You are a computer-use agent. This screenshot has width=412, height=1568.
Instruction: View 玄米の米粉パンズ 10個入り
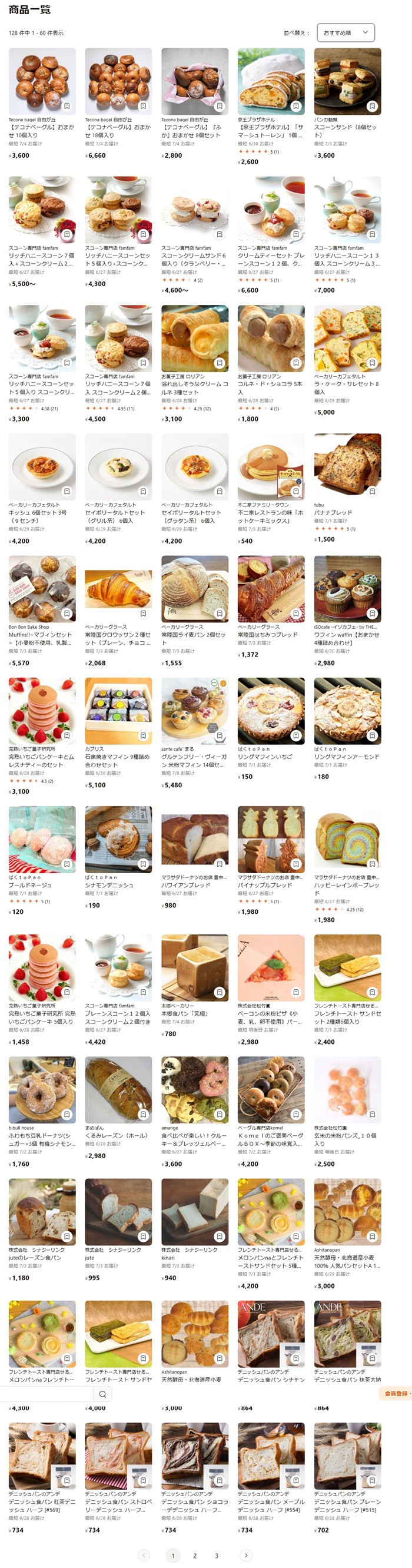pyautogui.click(x=347, y=1090)
